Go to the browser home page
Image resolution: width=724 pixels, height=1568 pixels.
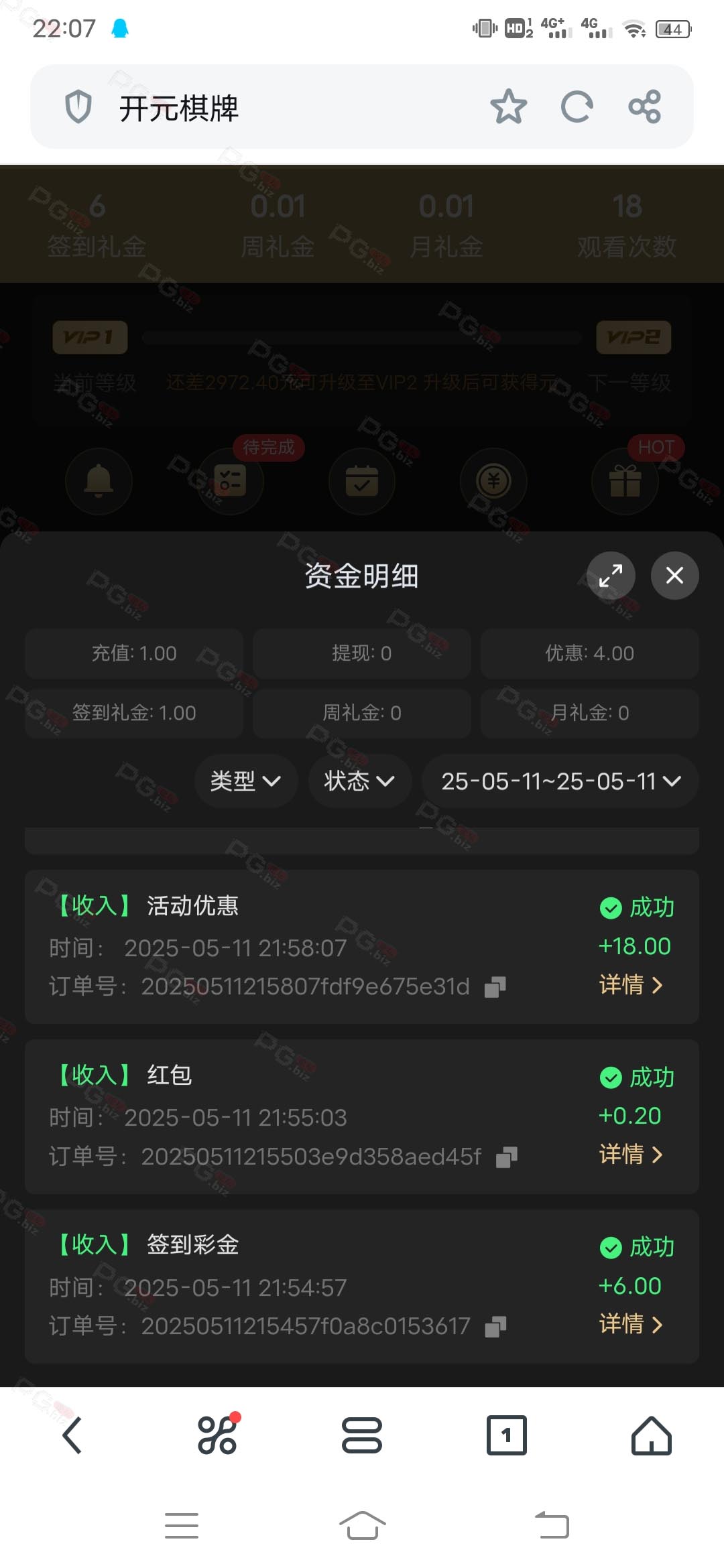click(x=651, y=1435)
